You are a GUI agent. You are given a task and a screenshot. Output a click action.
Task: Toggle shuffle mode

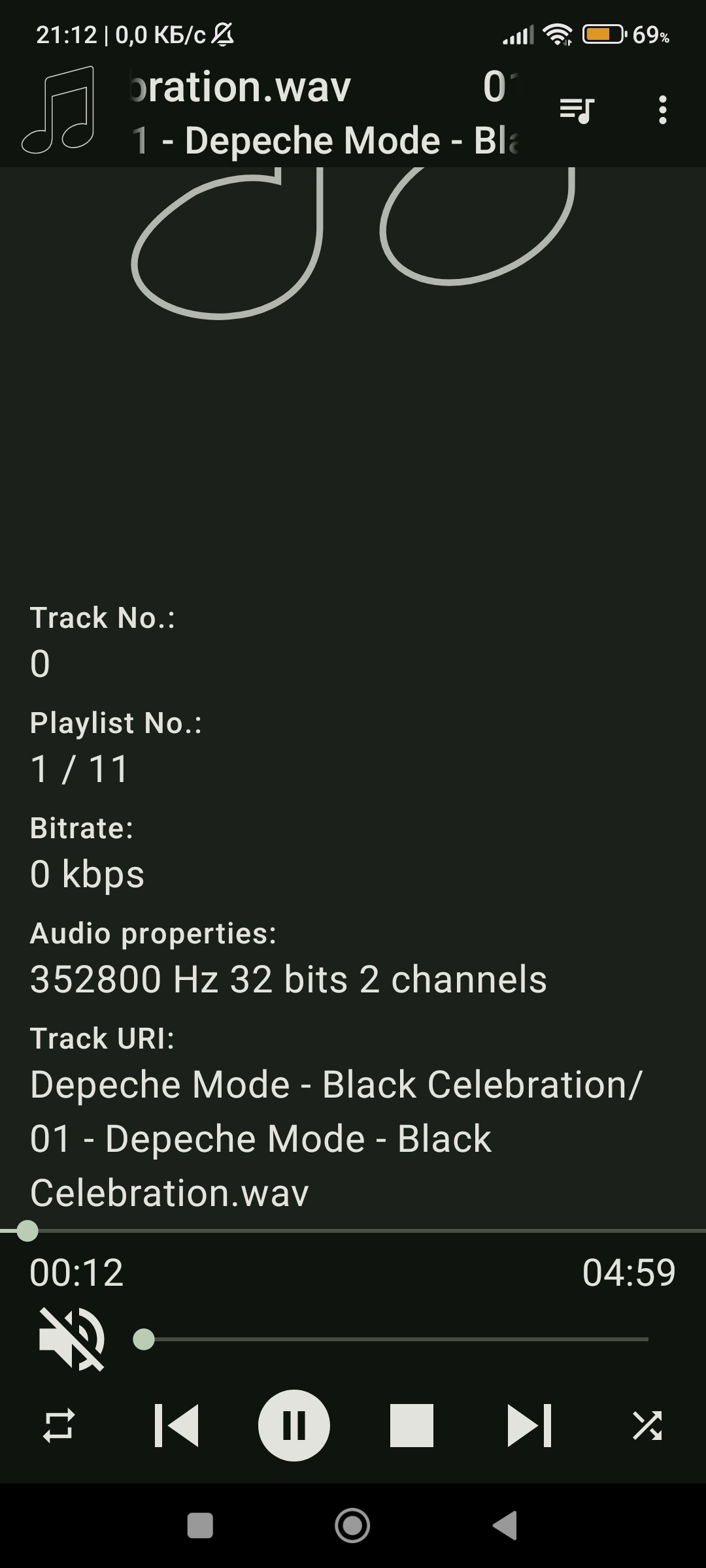647,1425
